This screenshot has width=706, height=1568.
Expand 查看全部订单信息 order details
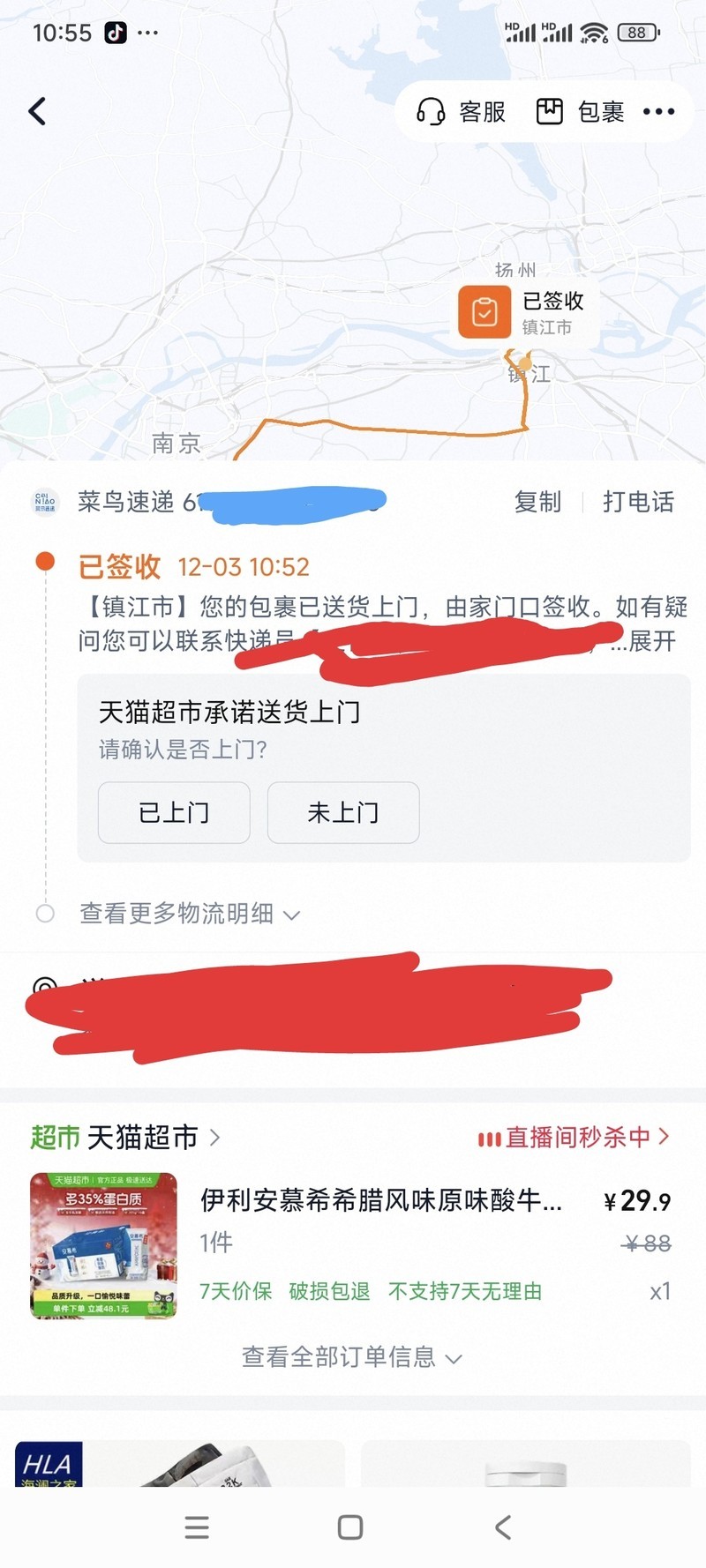pos(351,1357)
